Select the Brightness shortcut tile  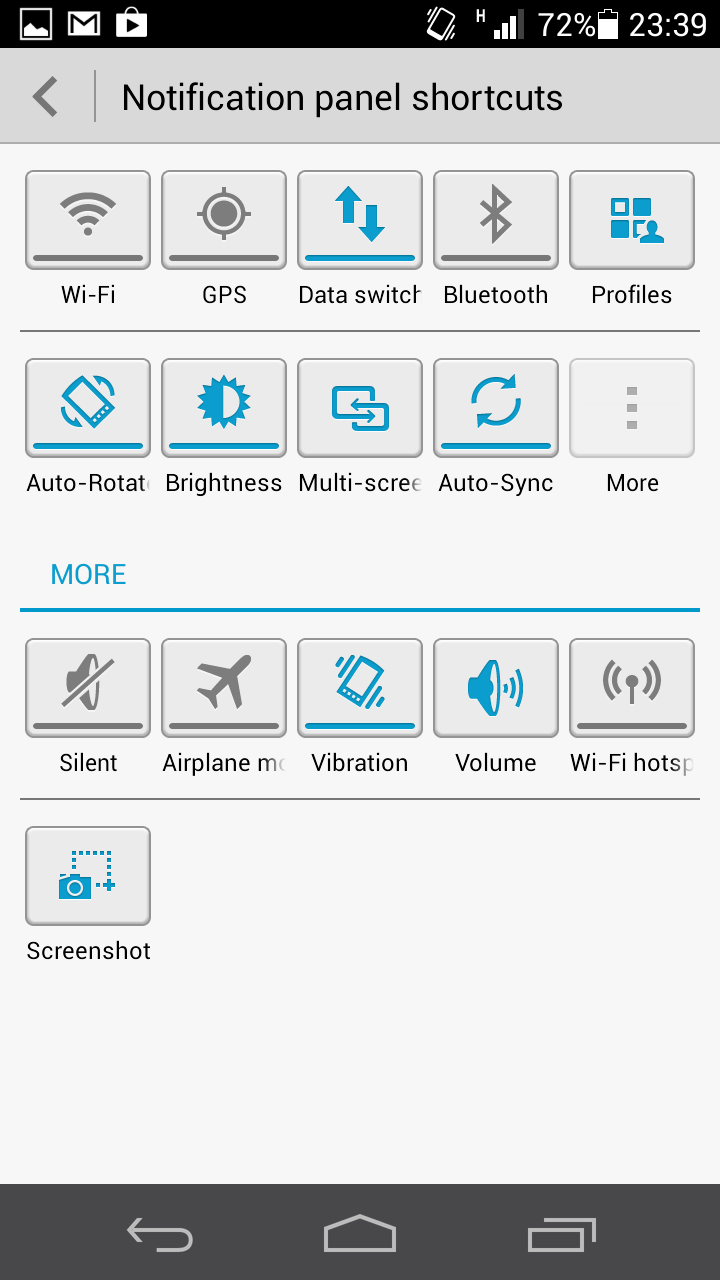(x=224, y=408)
